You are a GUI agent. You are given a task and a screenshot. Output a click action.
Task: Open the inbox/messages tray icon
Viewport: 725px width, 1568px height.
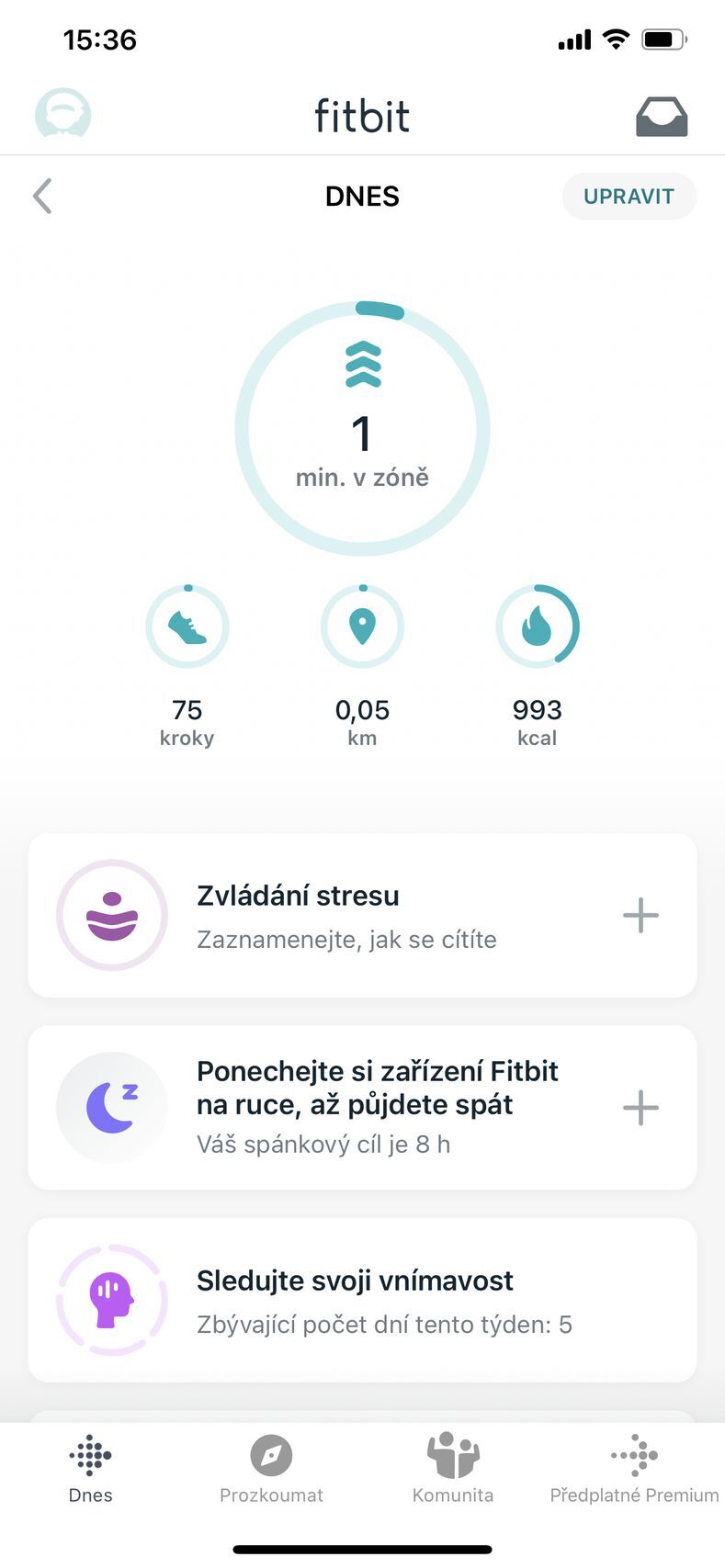(x=662, y=116)
